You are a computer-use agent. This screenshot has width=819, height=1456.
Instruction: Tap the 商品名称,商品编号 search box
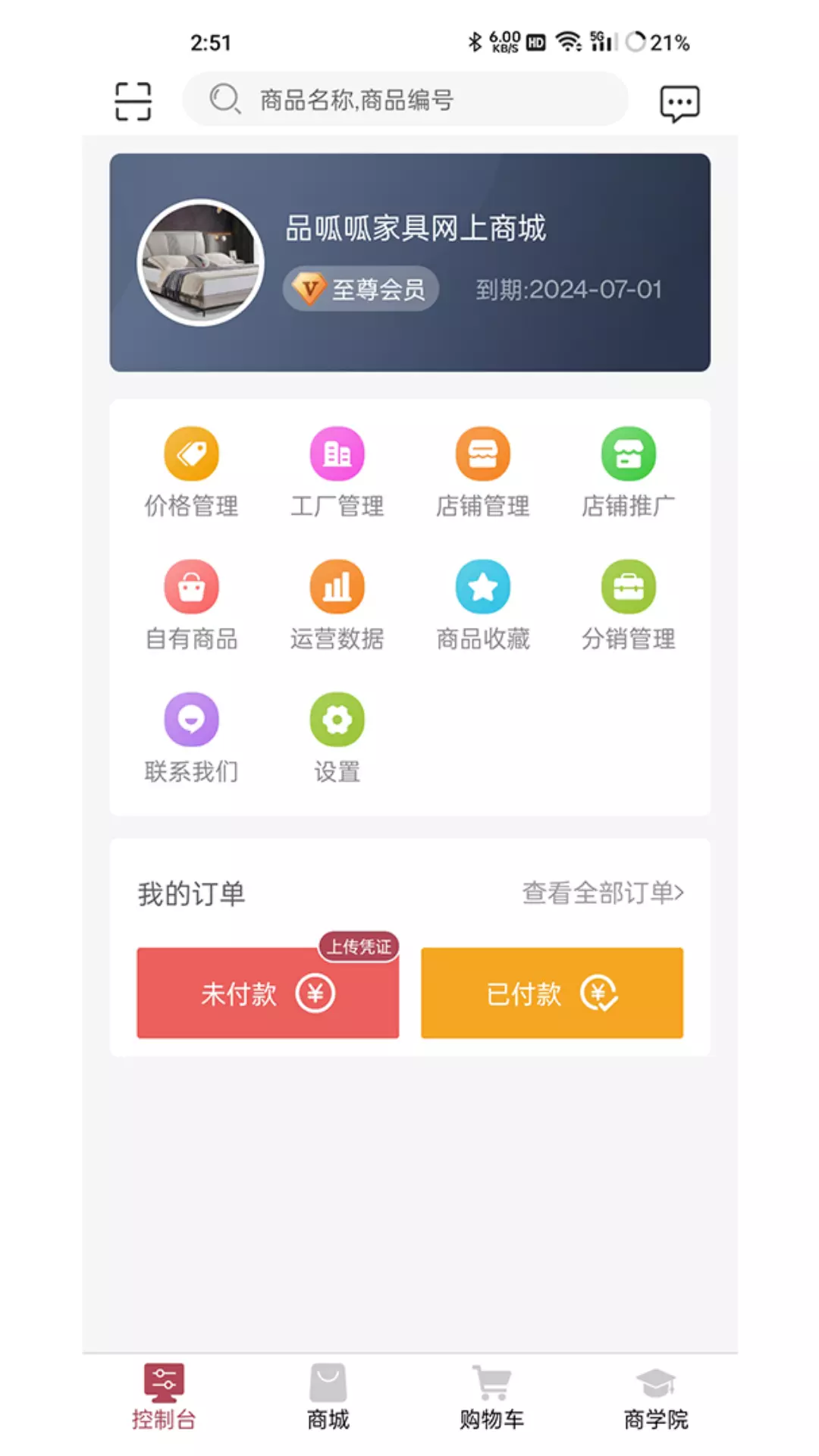point(406,99)
